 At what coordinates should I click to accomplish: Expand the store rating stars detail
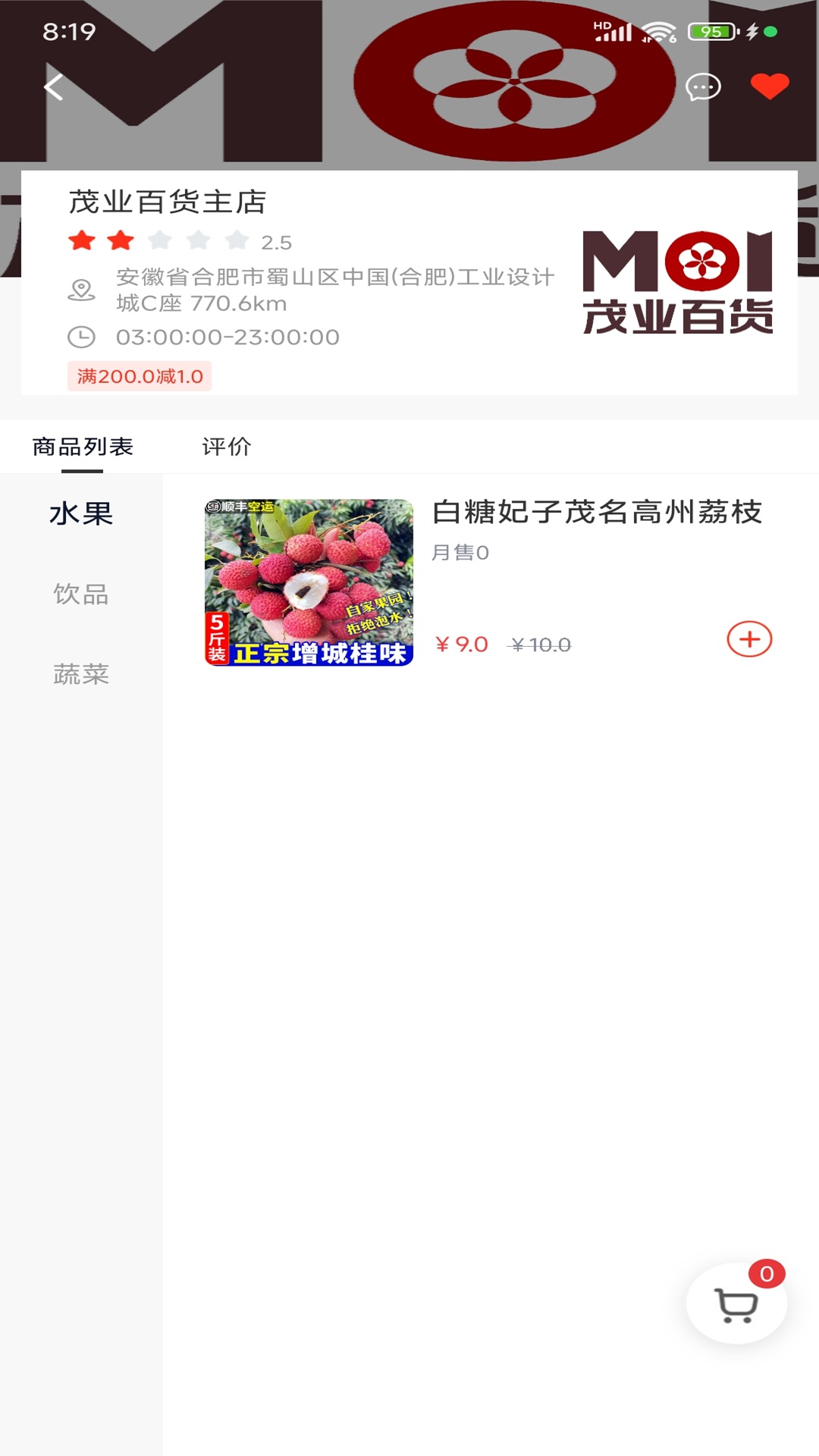pos(159,240)
